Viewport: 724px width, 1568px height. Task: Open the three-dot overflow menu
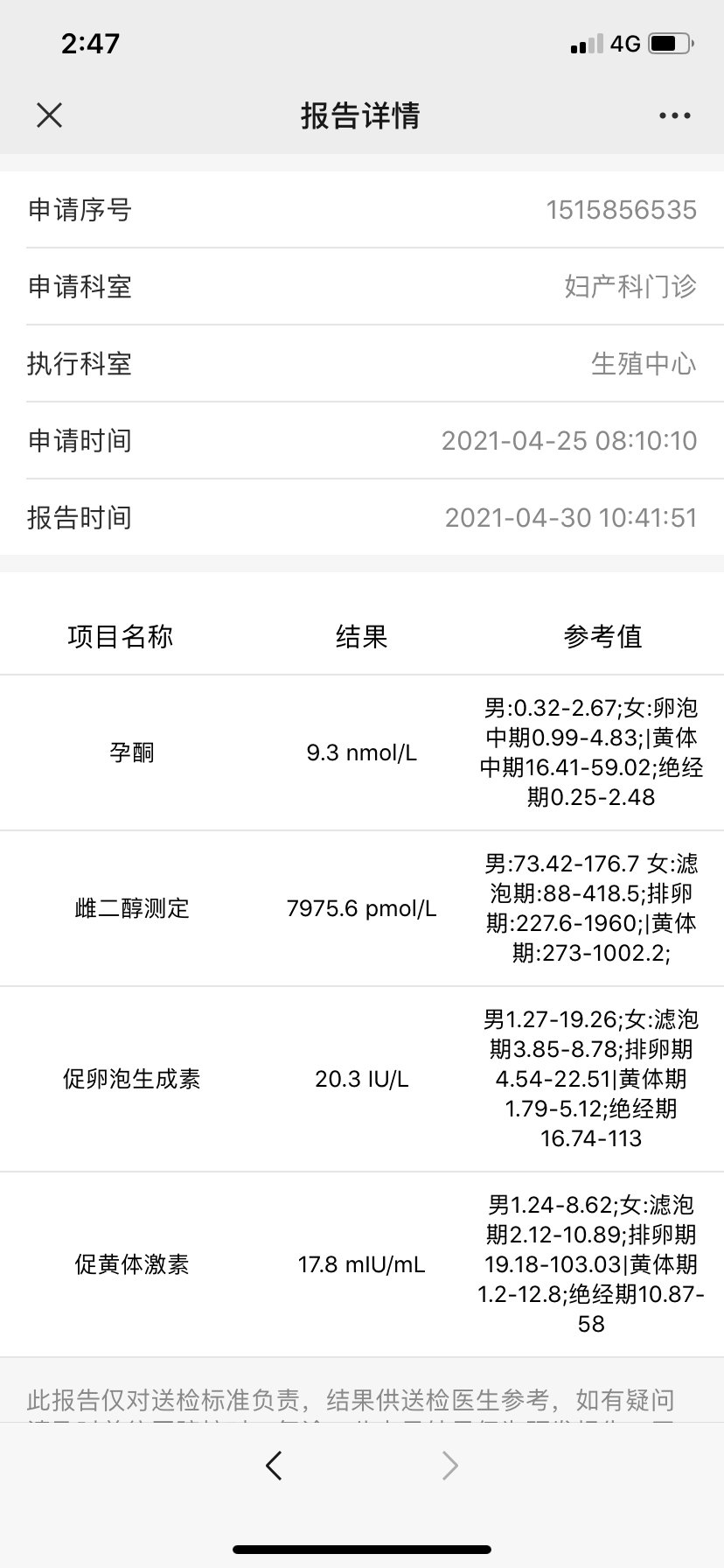pos(674,115)
